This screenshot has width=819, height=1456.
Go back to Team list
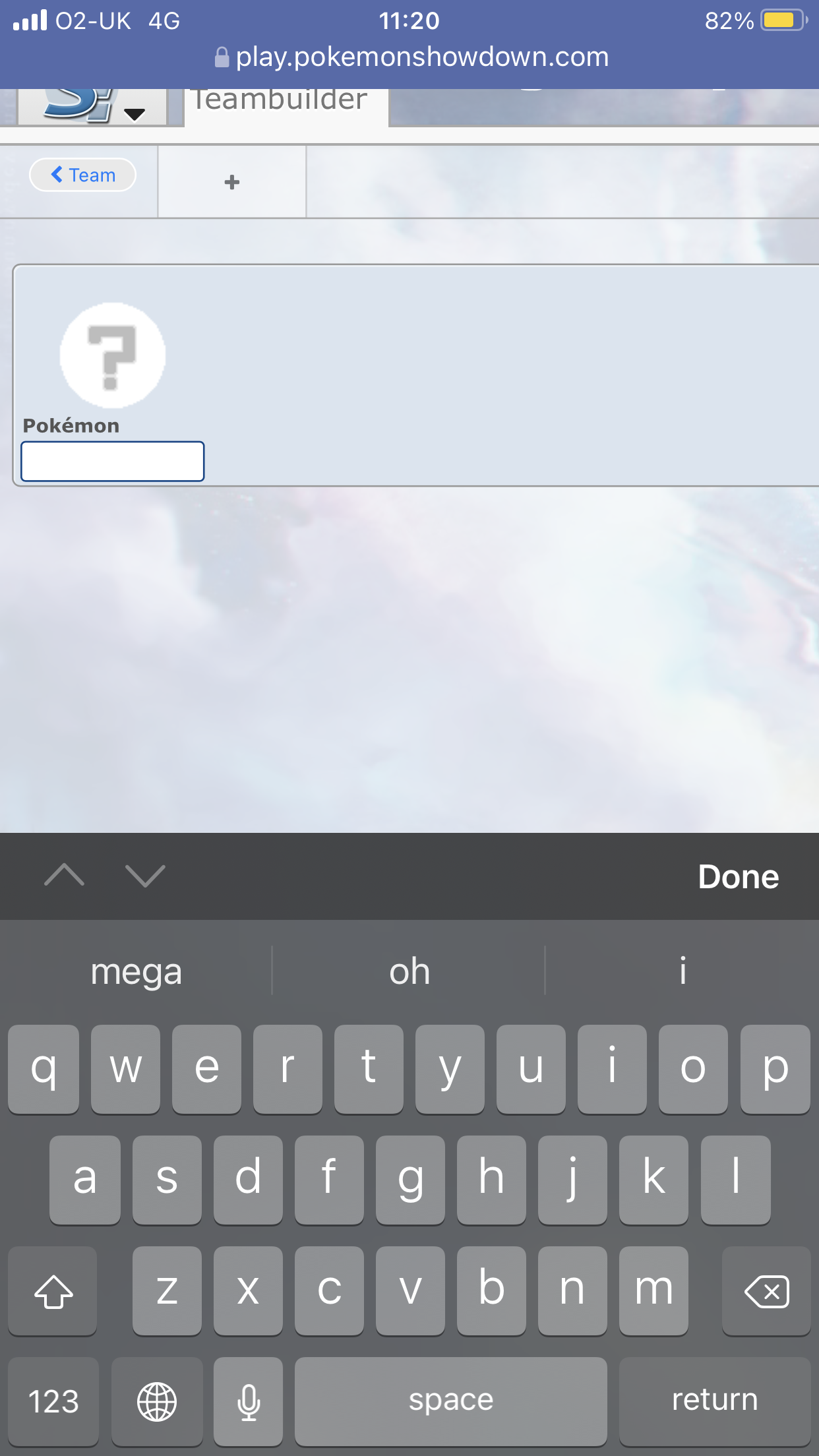82,175
